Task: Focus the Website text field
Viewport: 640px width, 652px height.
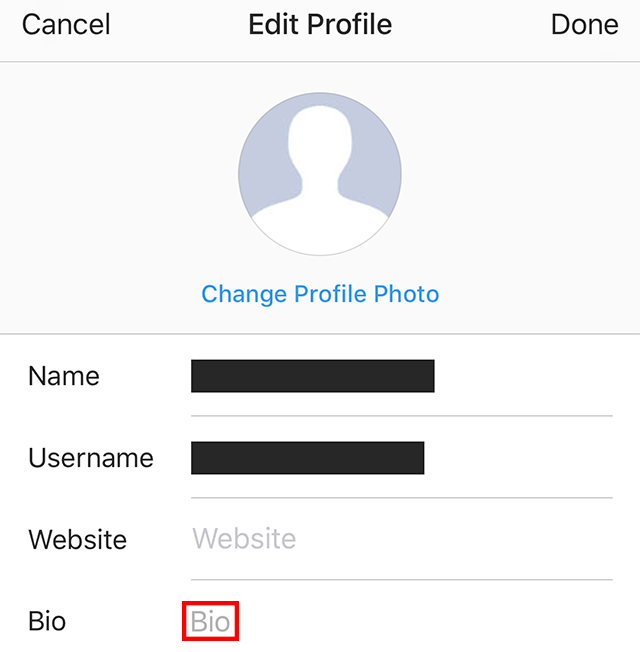Action: [x=400, y=540]
